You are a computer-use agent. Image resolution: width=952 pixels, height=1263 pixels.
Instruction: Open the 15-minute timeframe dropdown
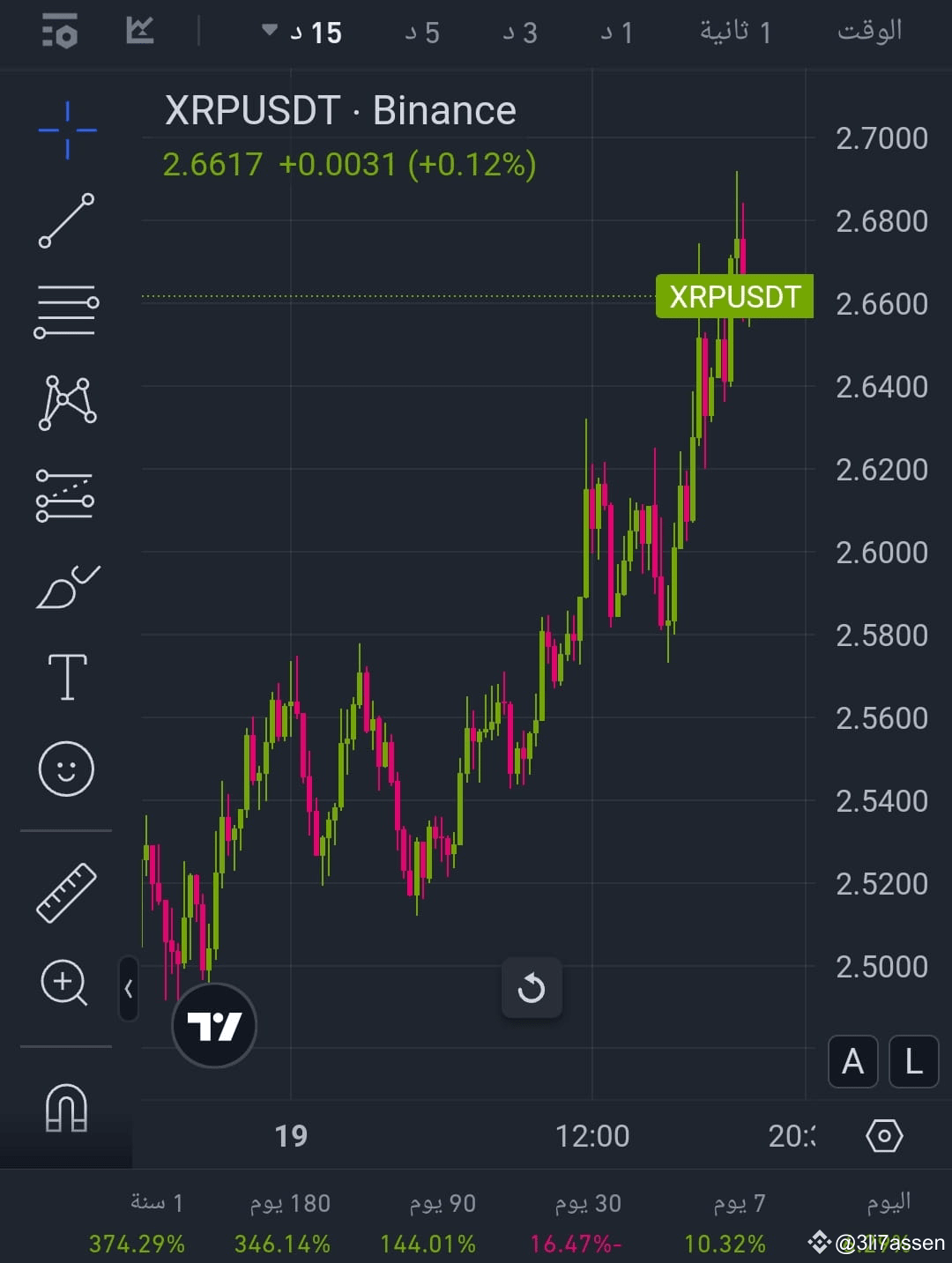point(304,33)
